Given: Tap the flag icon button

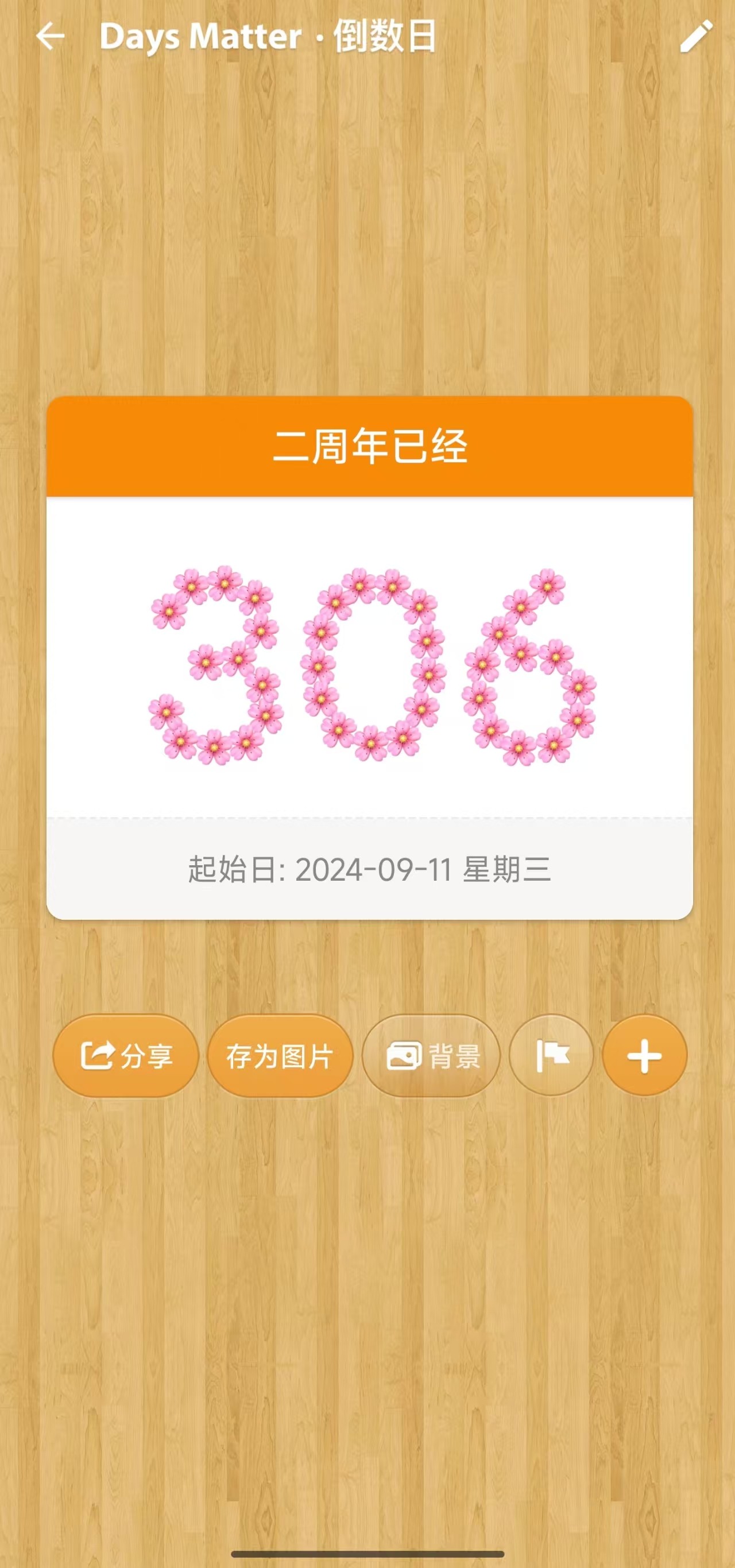Looking at the screenshot, I should point(551,1055).
